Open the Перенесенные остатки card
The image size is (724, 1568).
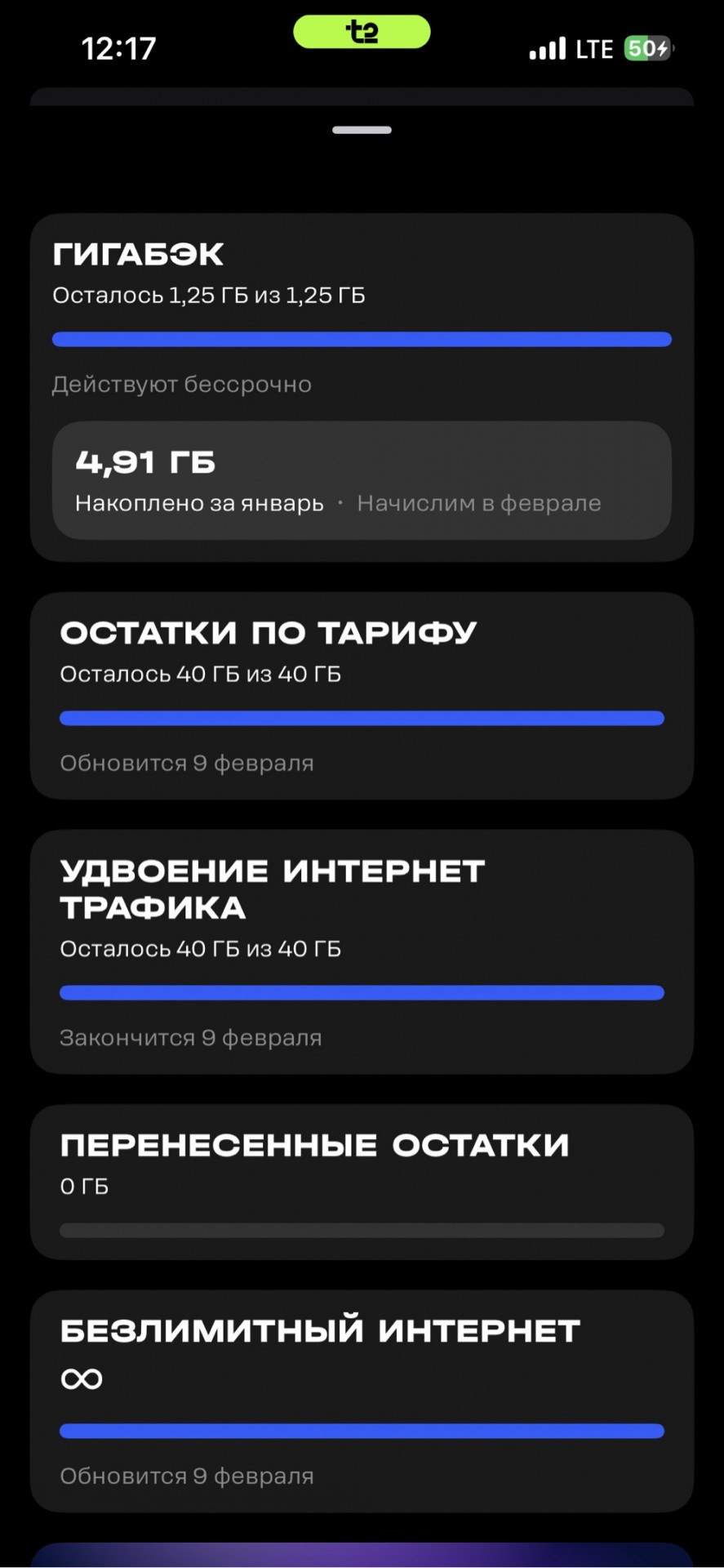[x=362, y=1183]
